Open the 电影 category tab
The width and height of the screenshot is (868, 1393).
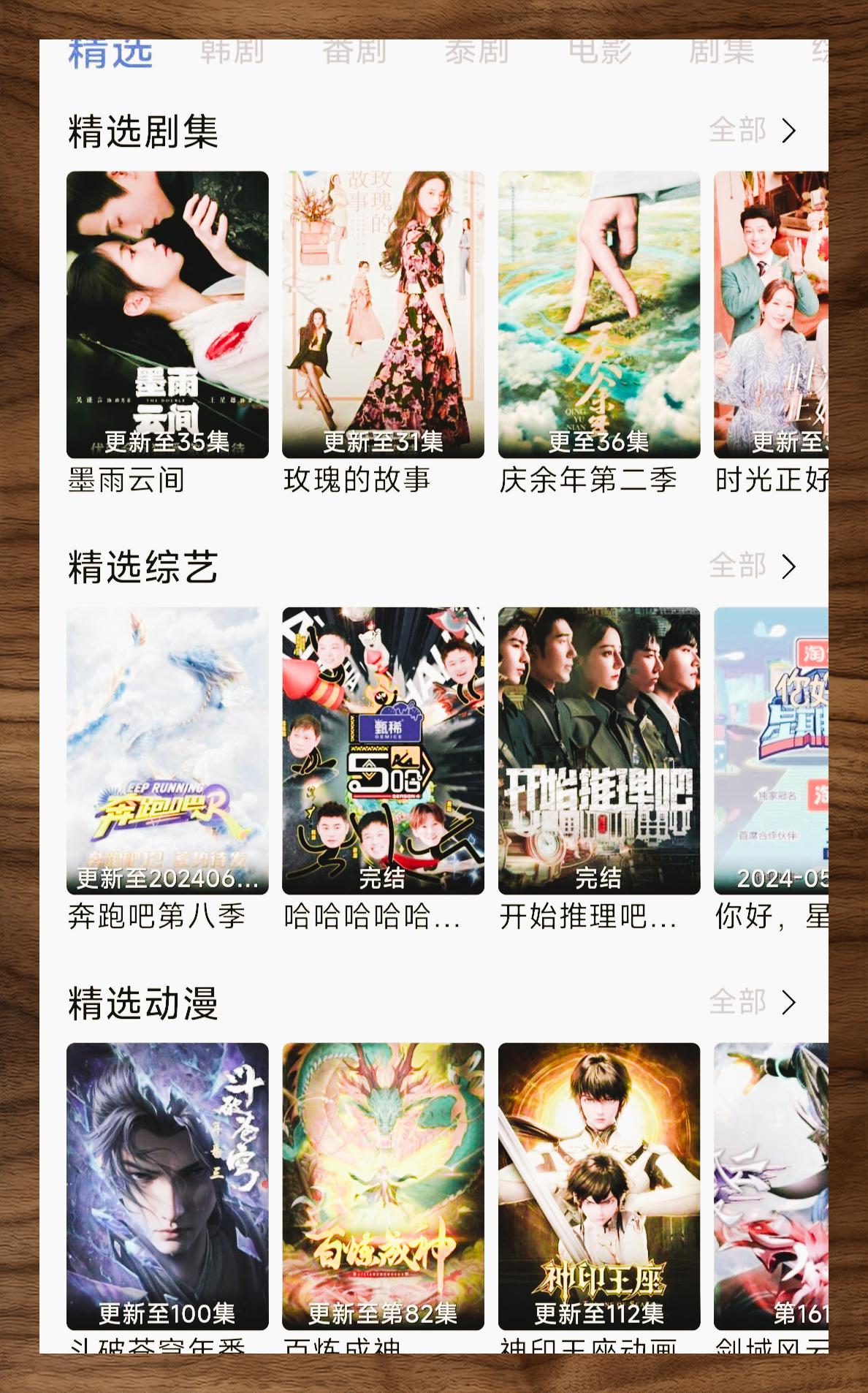pyautogui.click(x=601, y=53)
